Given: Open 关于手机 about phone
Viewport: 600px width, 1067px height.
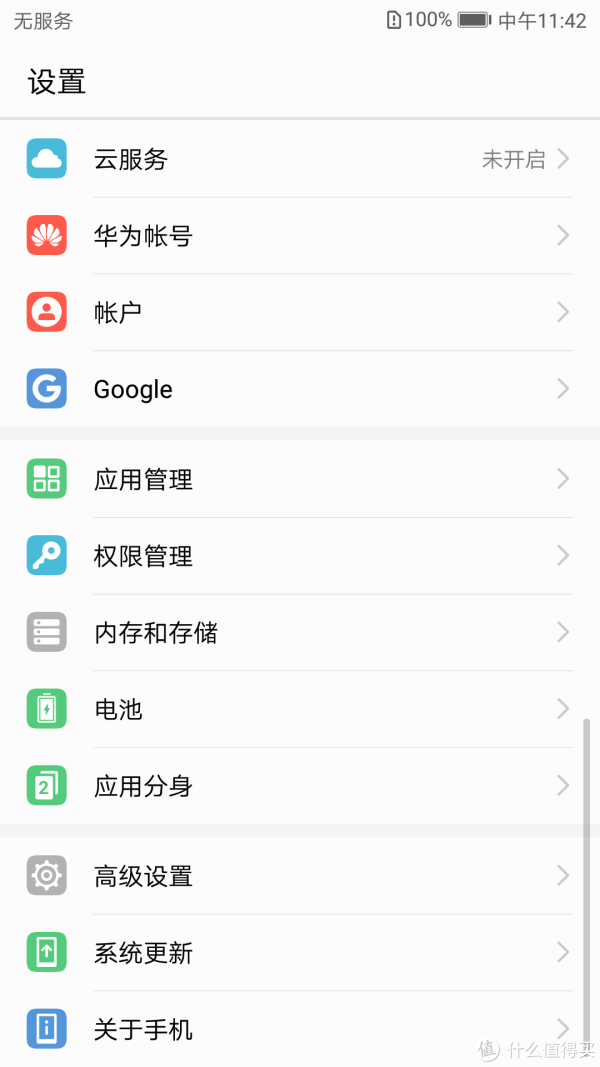Looking at the screenshot, I should click(x=300, y=1029).
